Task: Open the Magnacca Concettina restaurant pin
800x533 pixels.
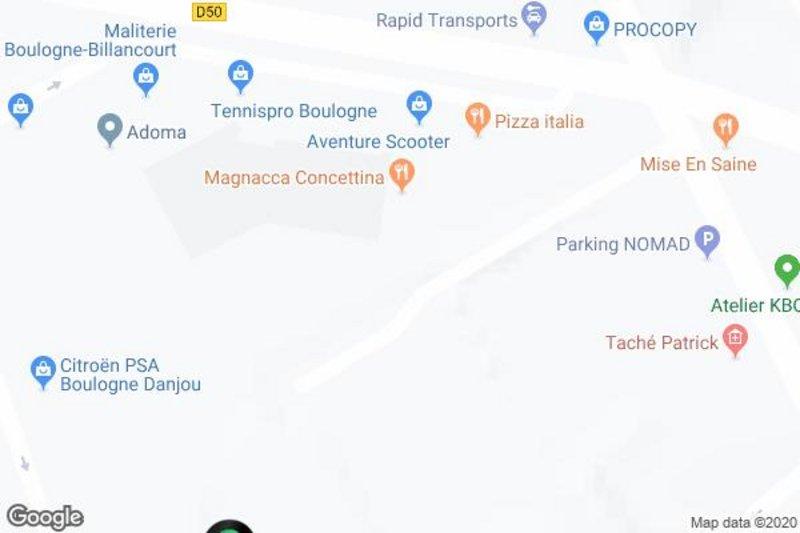Action: 402,174
